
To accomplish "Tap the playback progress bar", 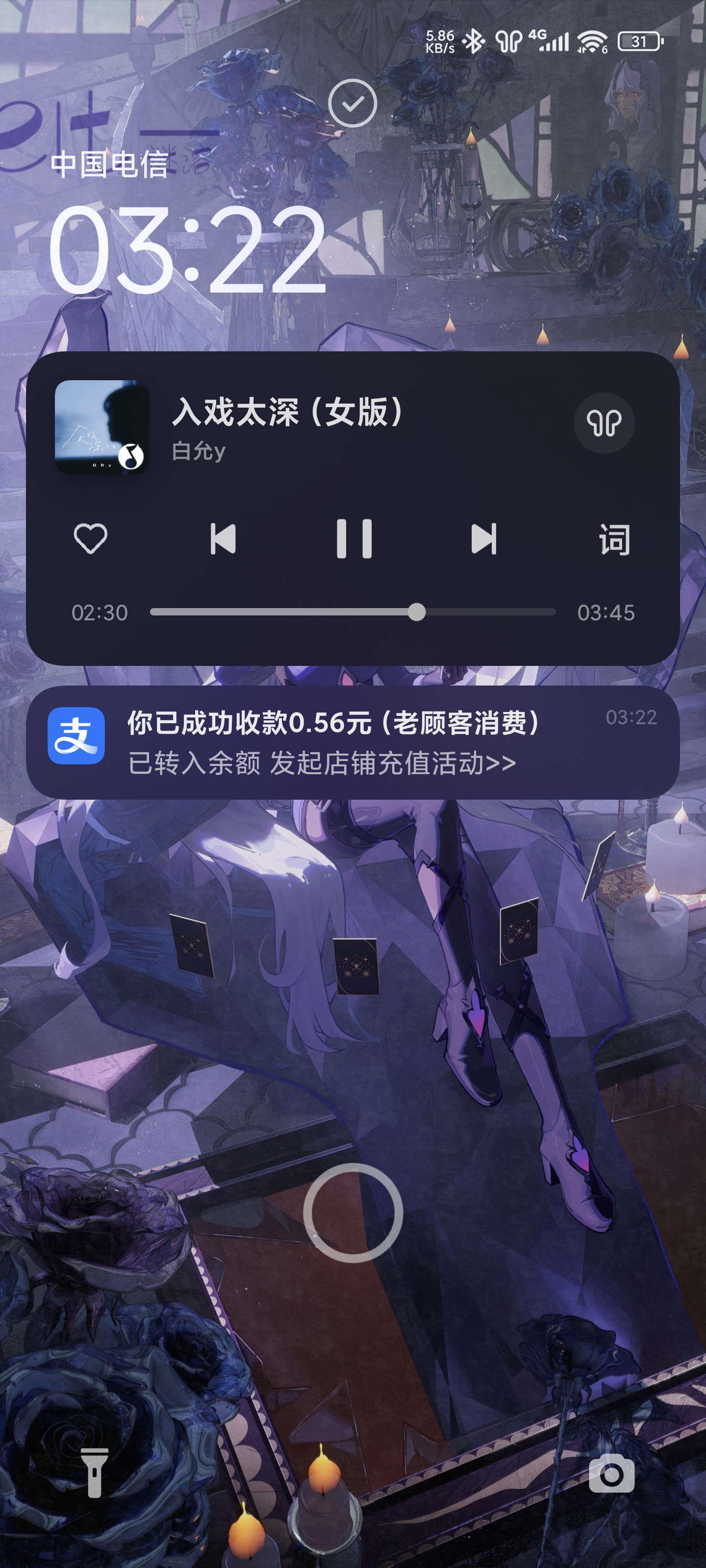I will click(x=352, y=612).
